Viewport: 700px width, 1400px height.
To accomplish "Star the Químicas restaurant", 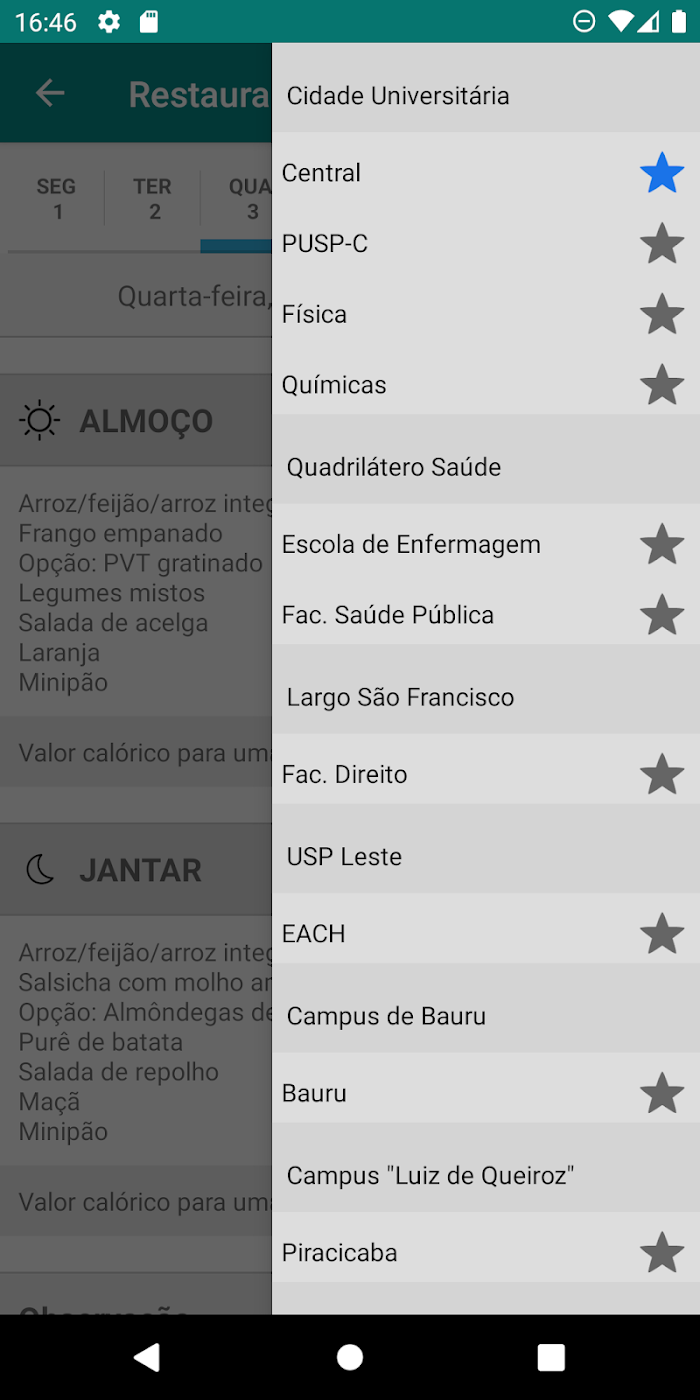I will tap(662, 385).
